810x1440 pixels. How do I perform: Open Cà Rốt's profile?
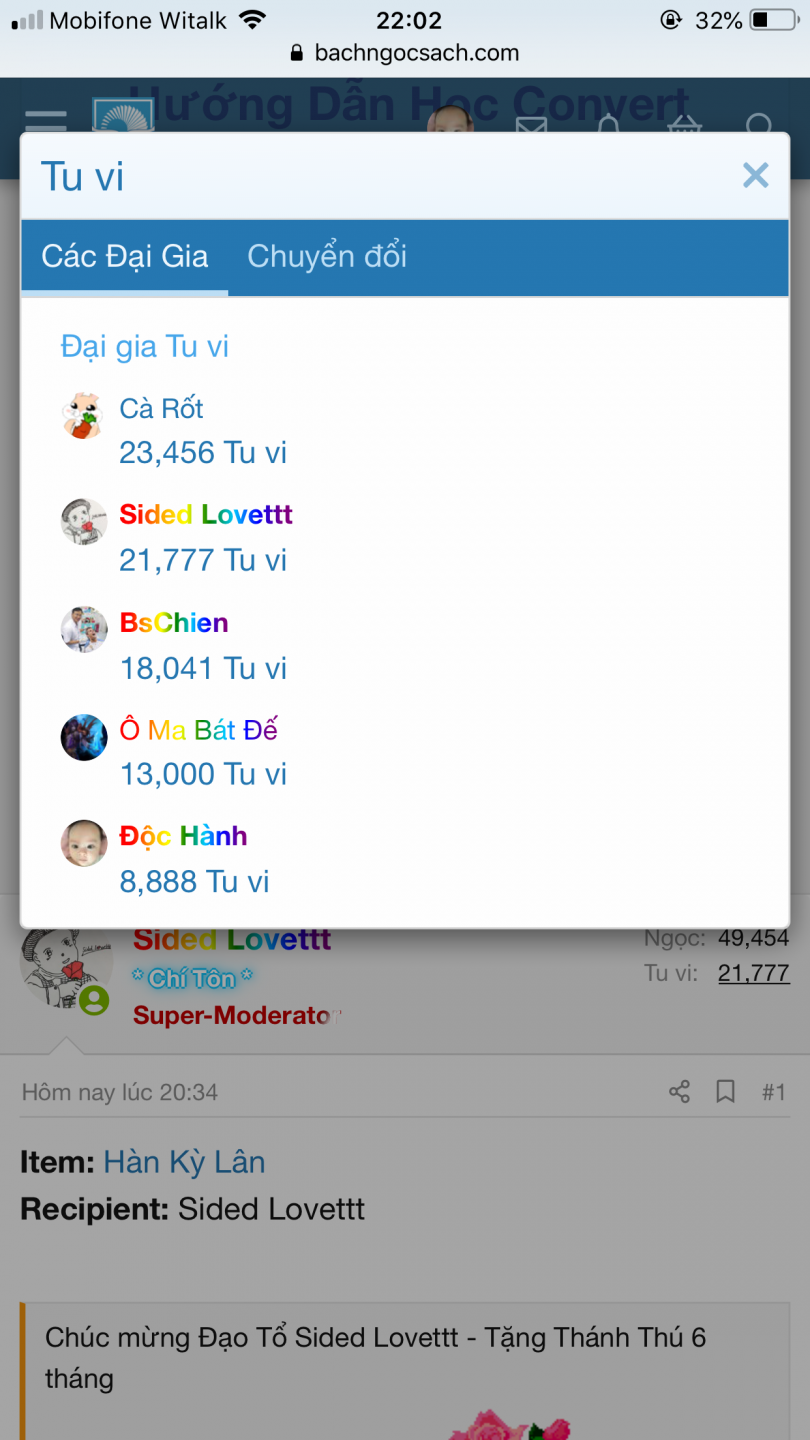[x=161, y=408]
